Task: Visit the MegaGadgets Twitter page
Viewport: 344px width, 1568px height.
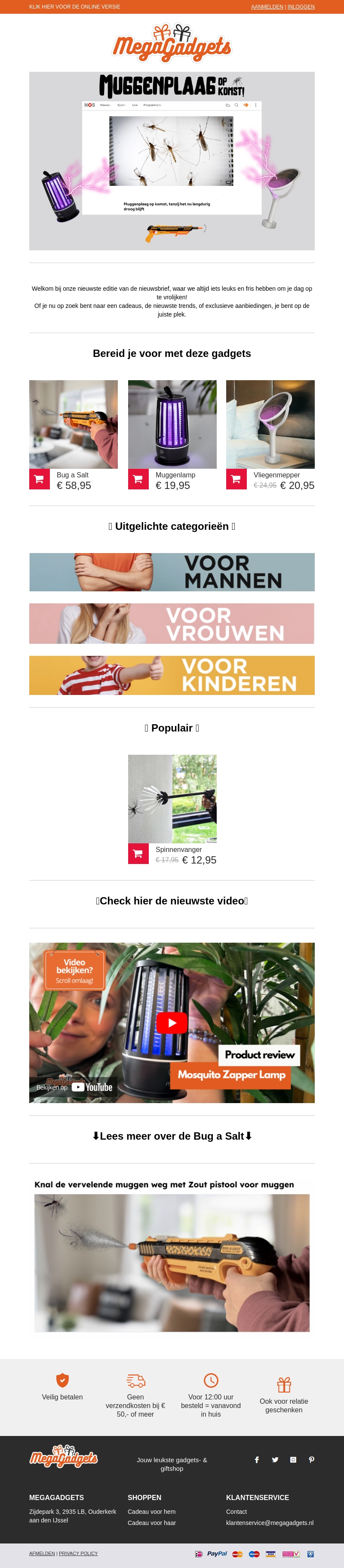Action: 275,1460
